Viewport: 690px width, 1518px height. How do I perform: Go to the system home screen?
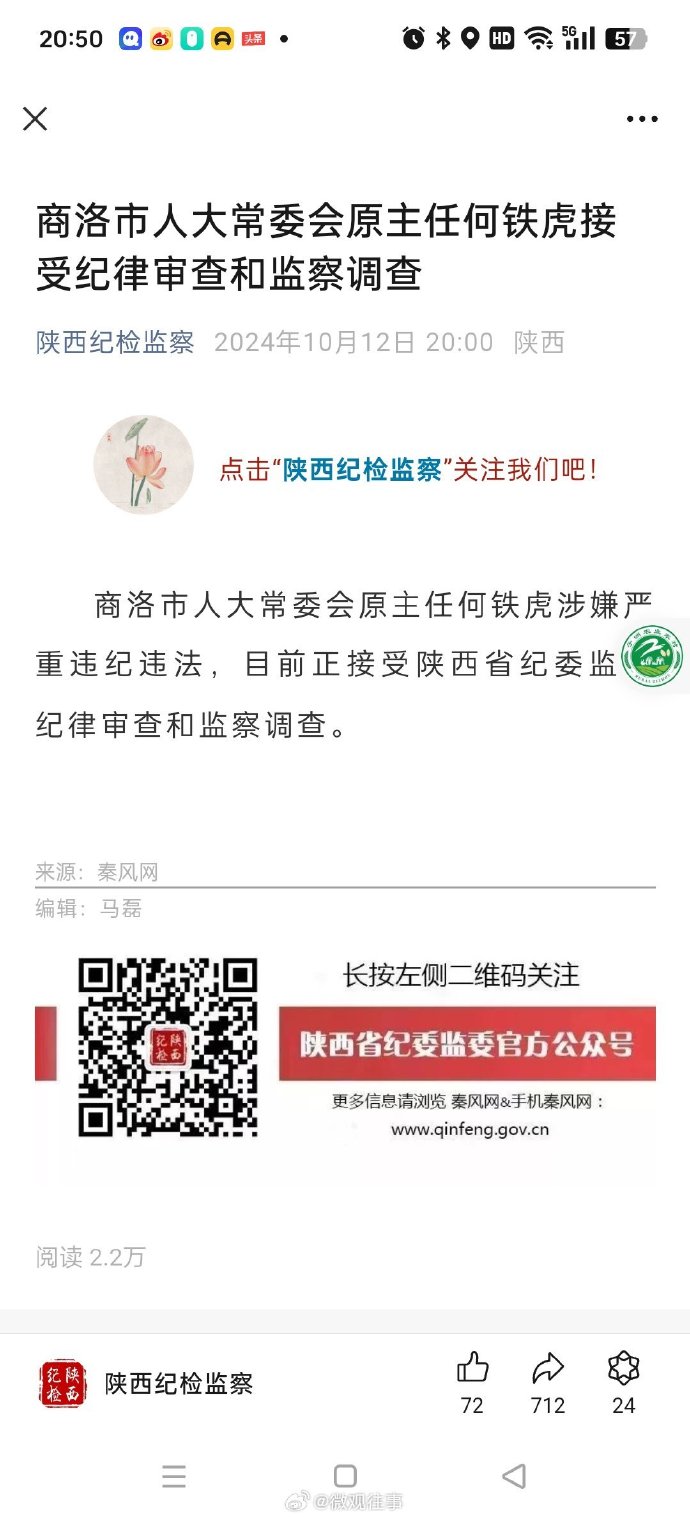point(345,1475)
